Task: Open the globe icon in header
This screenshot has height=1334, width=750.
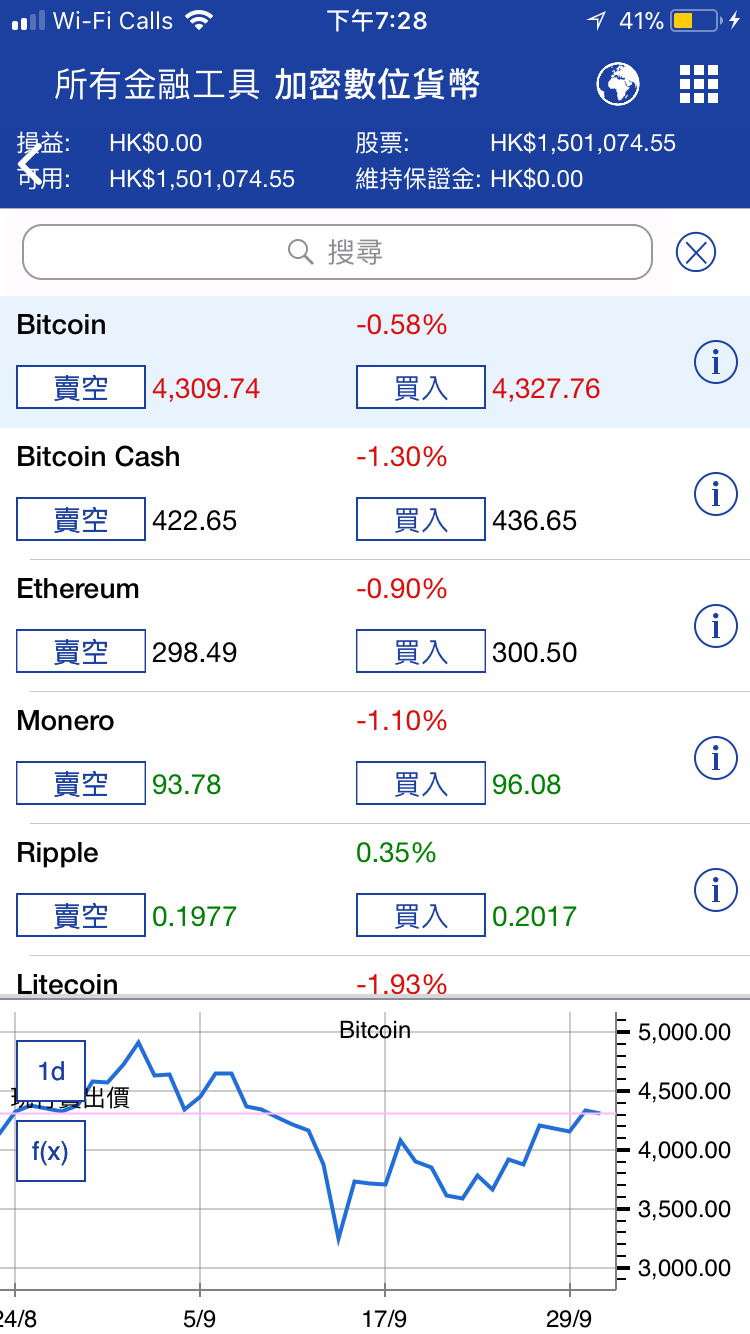Action: (x=618, y=83)
